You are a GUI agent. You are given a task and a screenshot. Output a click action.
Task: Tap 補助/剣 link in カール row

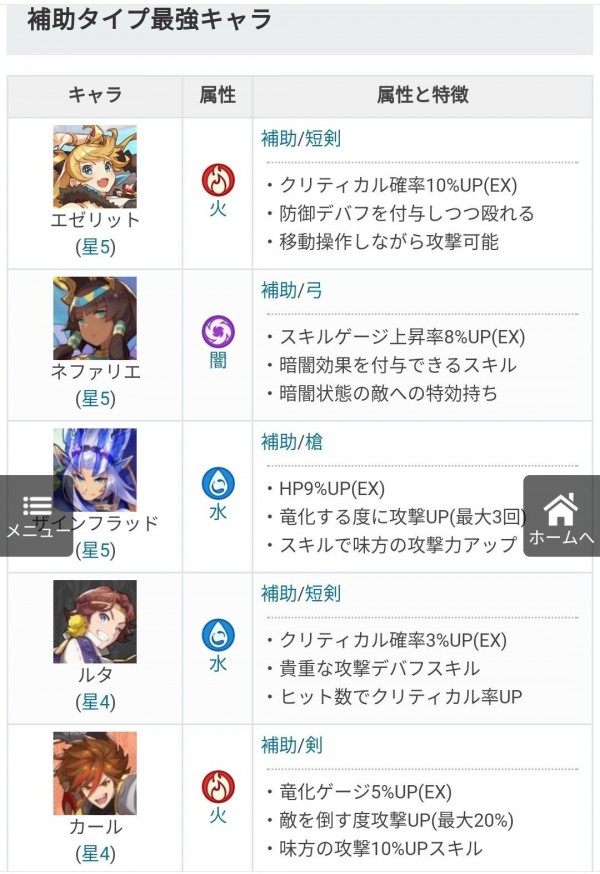pos(292,746)
